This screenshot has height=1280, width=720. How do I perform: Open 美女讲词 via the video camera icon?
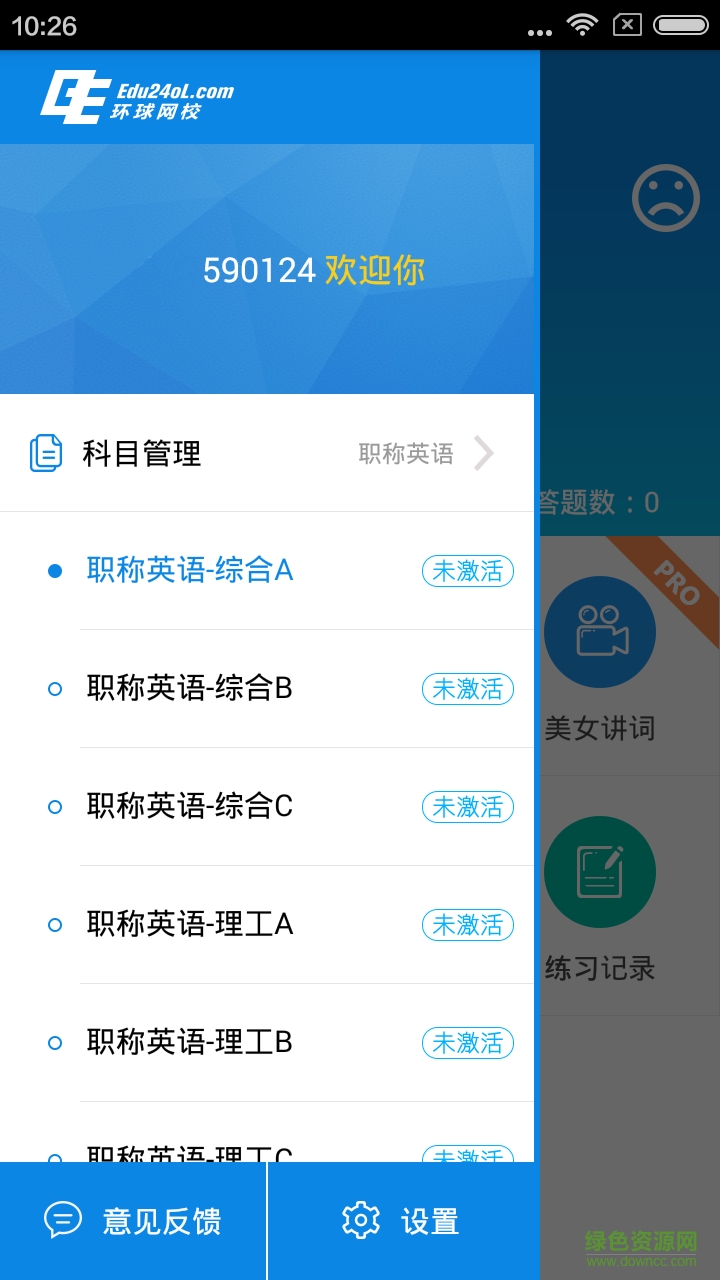coord(599,632)
